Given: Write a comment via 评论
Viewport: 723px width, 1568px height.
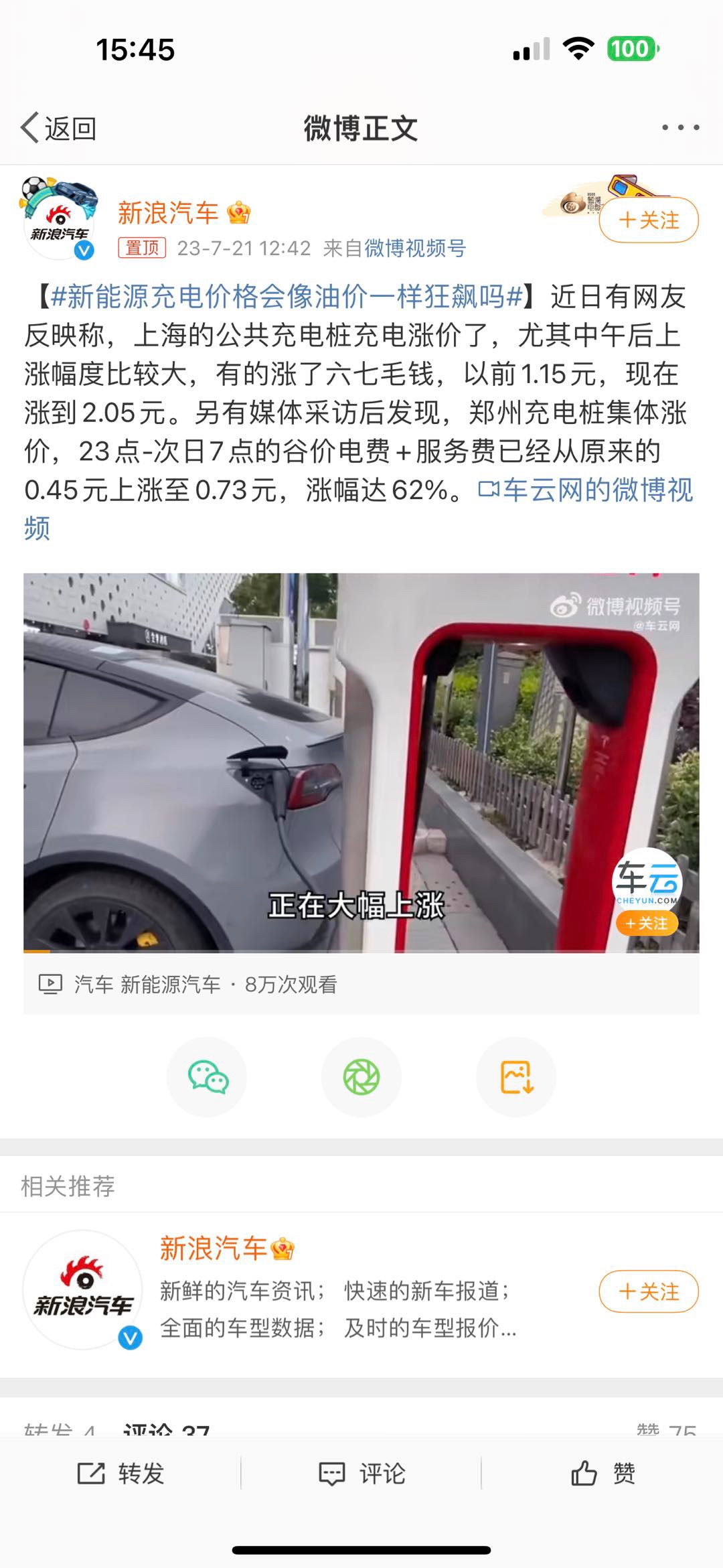Looking at the screenshot, I should [x=361, y=1474].
